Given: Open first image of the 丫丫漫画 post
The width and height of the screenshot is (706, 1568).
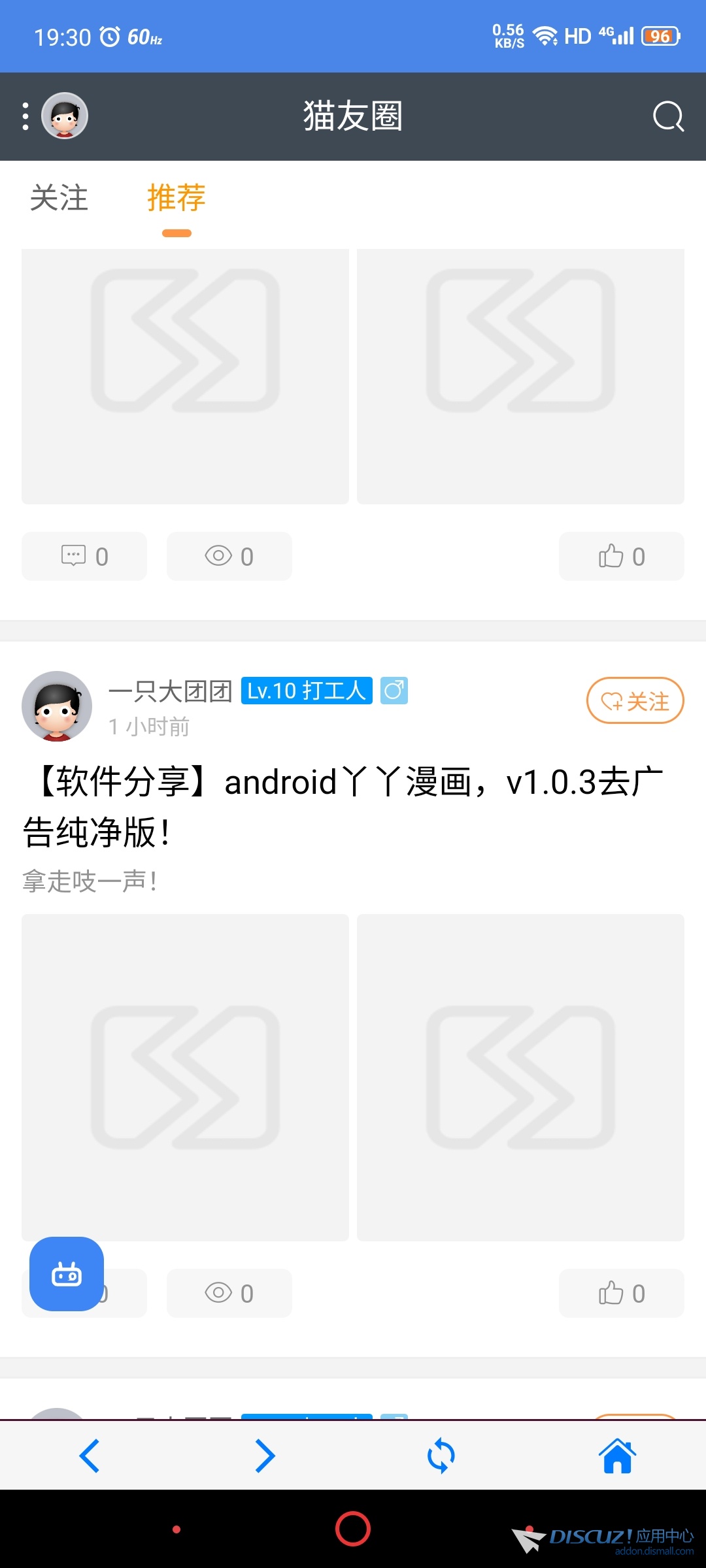Looking at the screenshot, I should 185,1077.
